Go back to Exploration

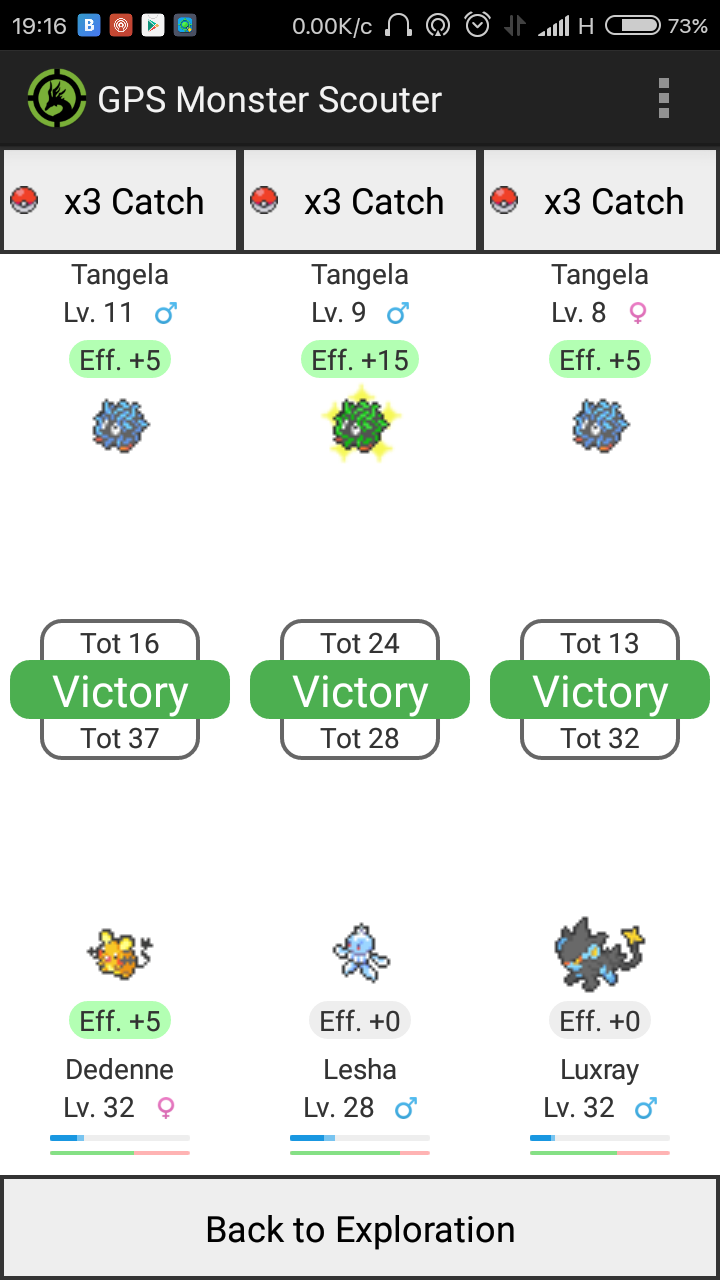360,1229
